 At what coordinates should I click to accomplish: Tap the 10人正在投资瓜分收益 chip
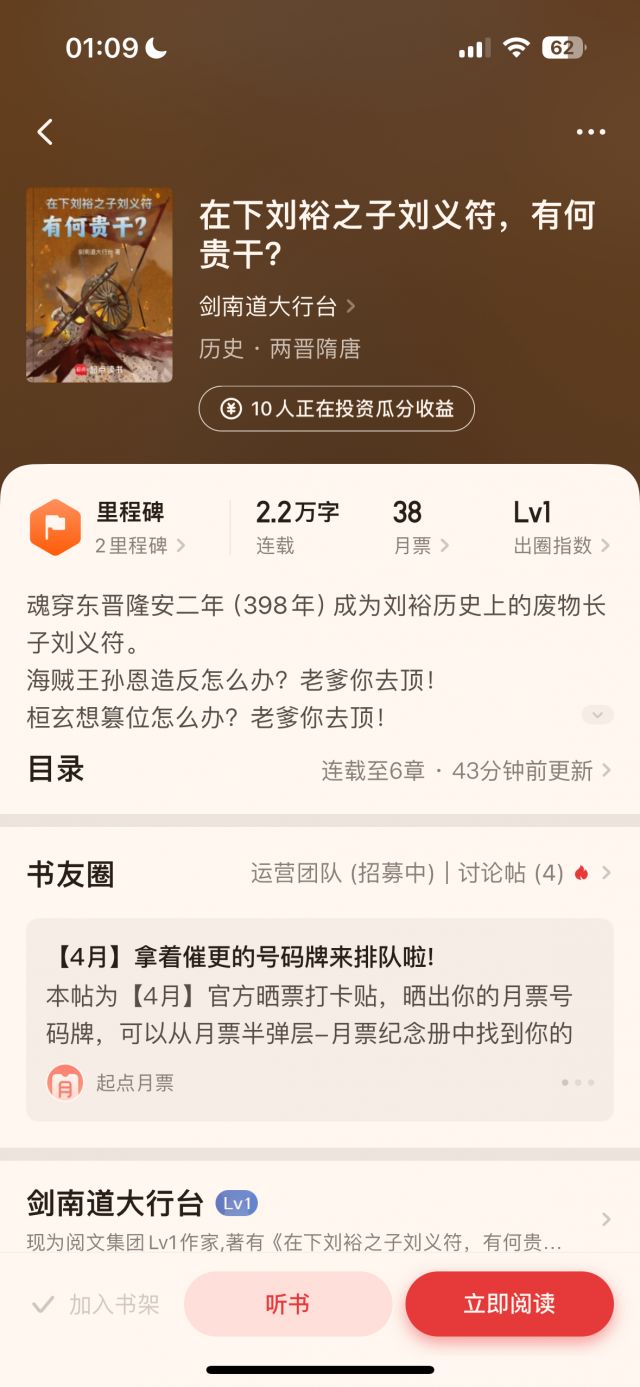pos(336,409)
